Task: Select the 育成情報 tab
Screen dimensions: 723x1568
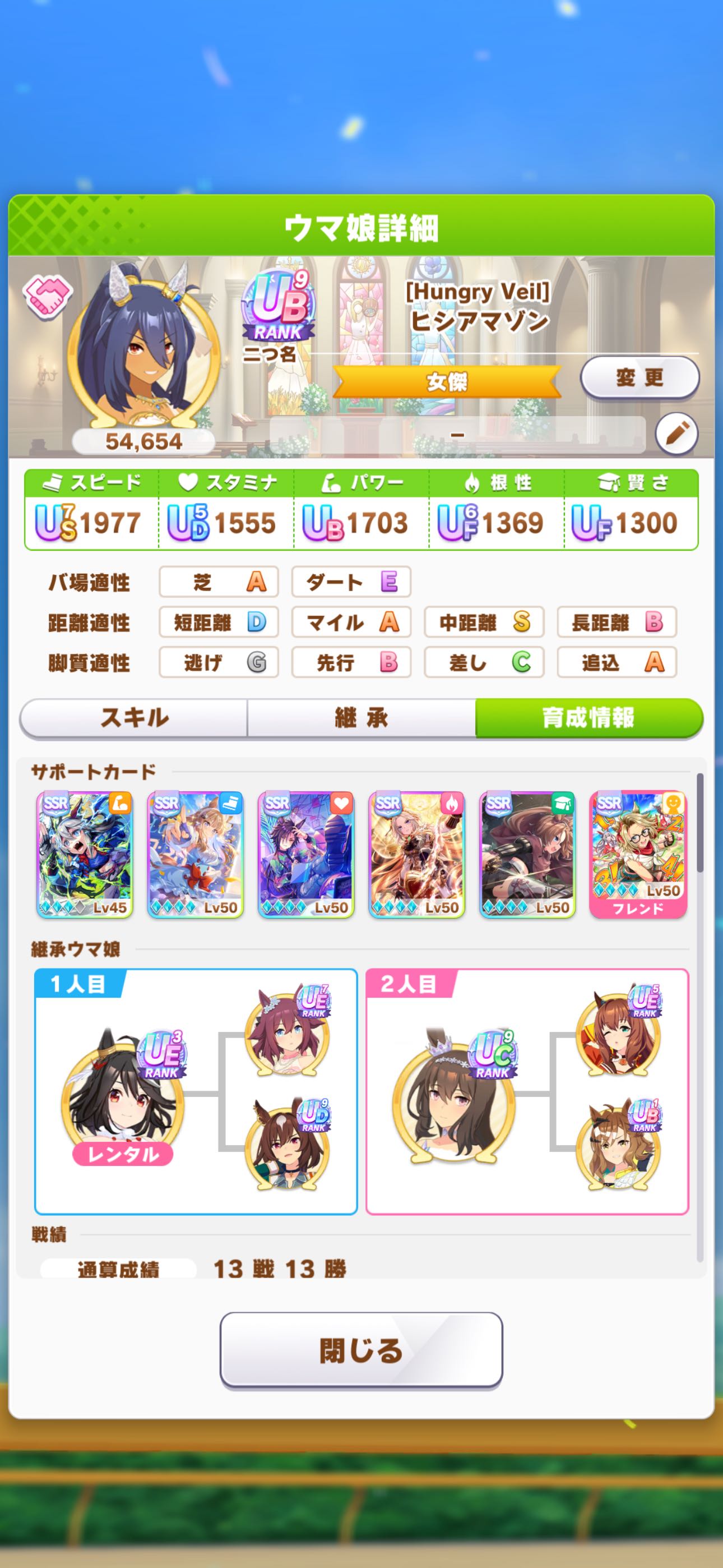Action: click(x=588, y=718)
